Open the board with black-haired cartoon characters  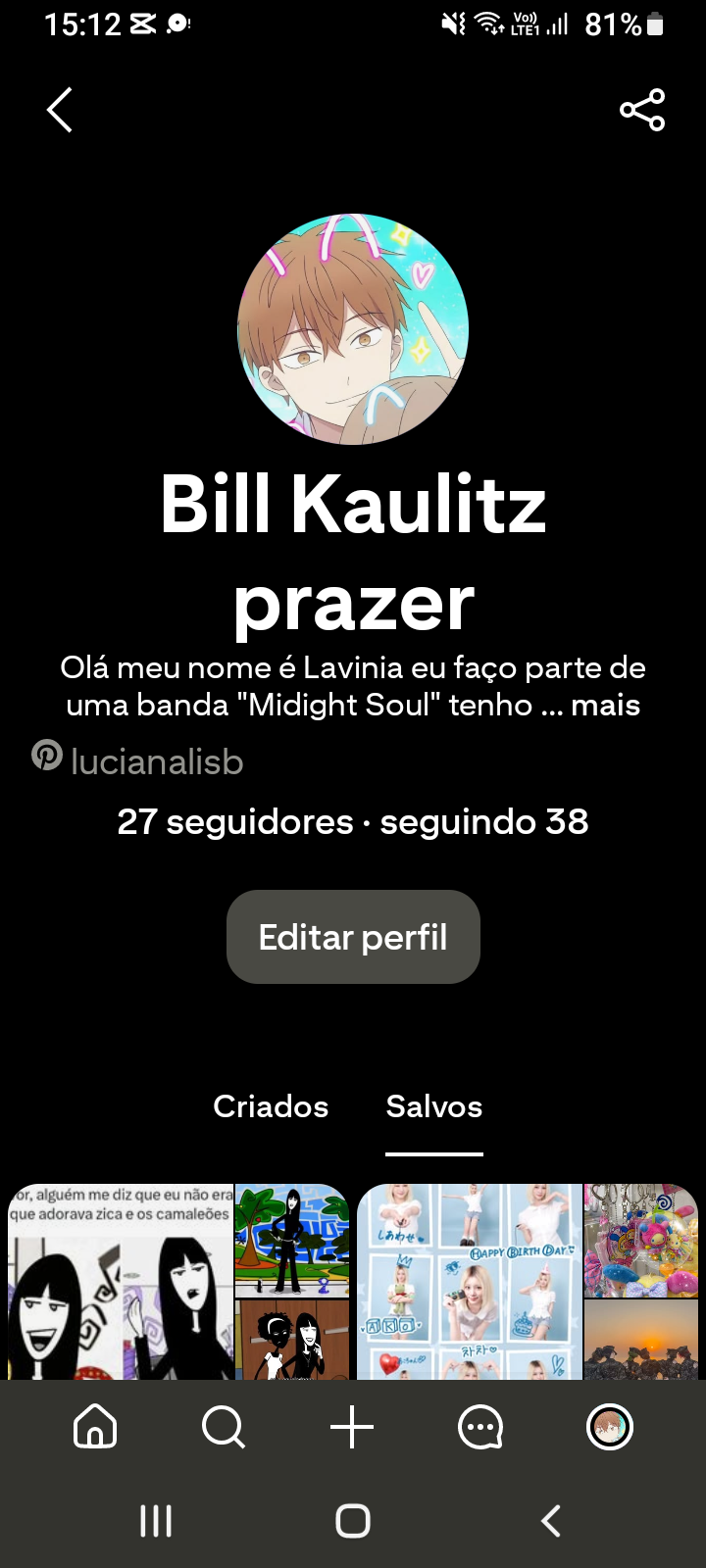tap(178, 1282)
